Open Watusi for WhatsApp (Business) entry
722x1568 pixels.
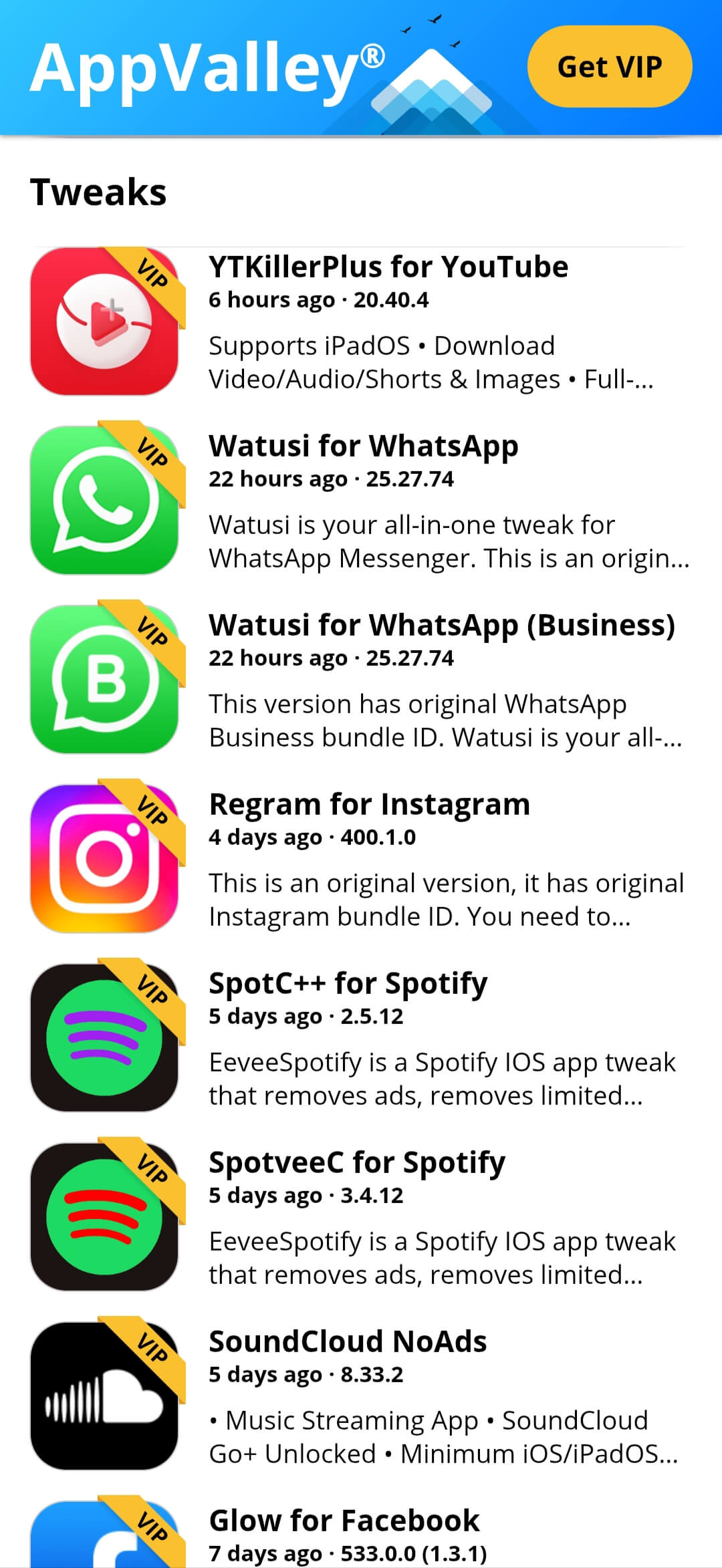coord(441,626)
